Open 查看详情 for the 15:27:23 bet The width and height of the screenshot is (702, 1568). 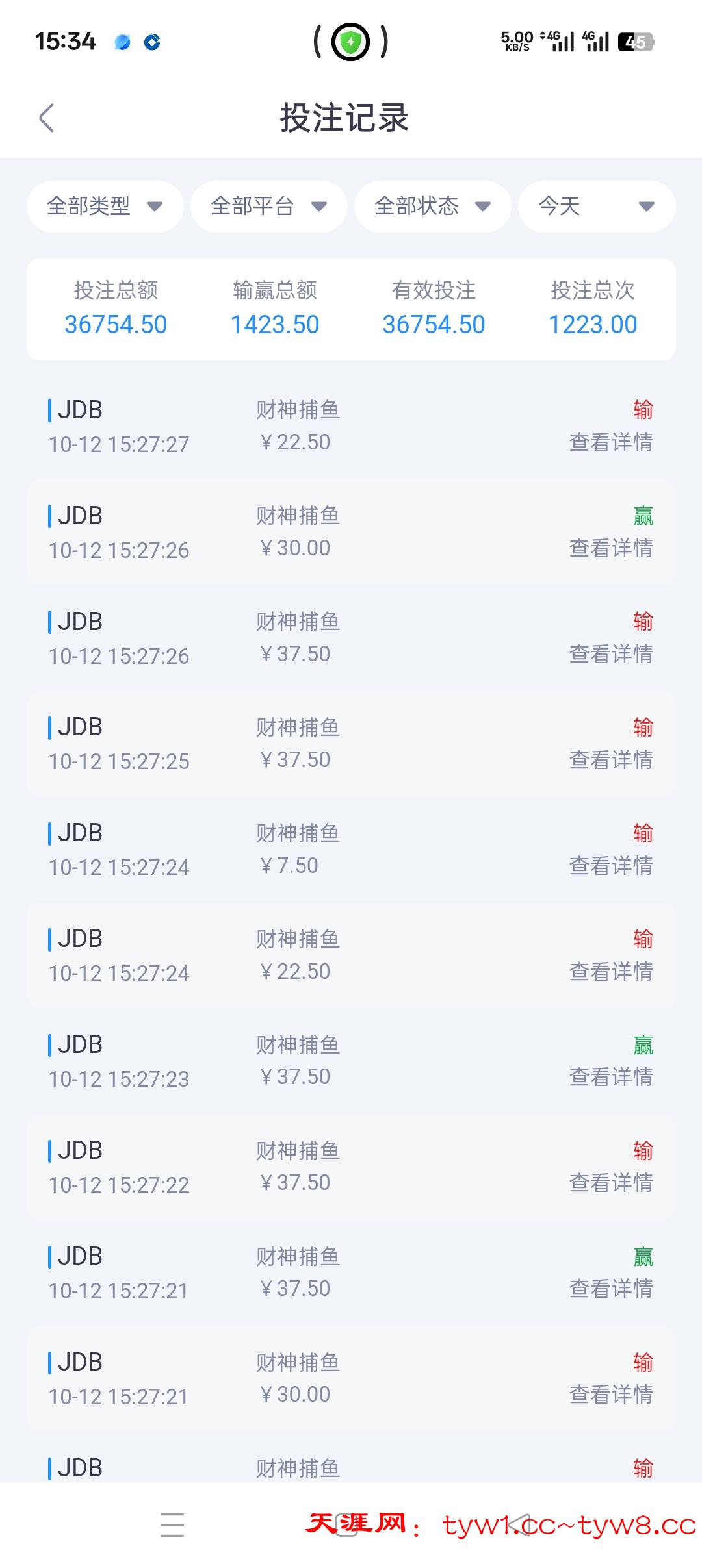tap(610, 1077)
